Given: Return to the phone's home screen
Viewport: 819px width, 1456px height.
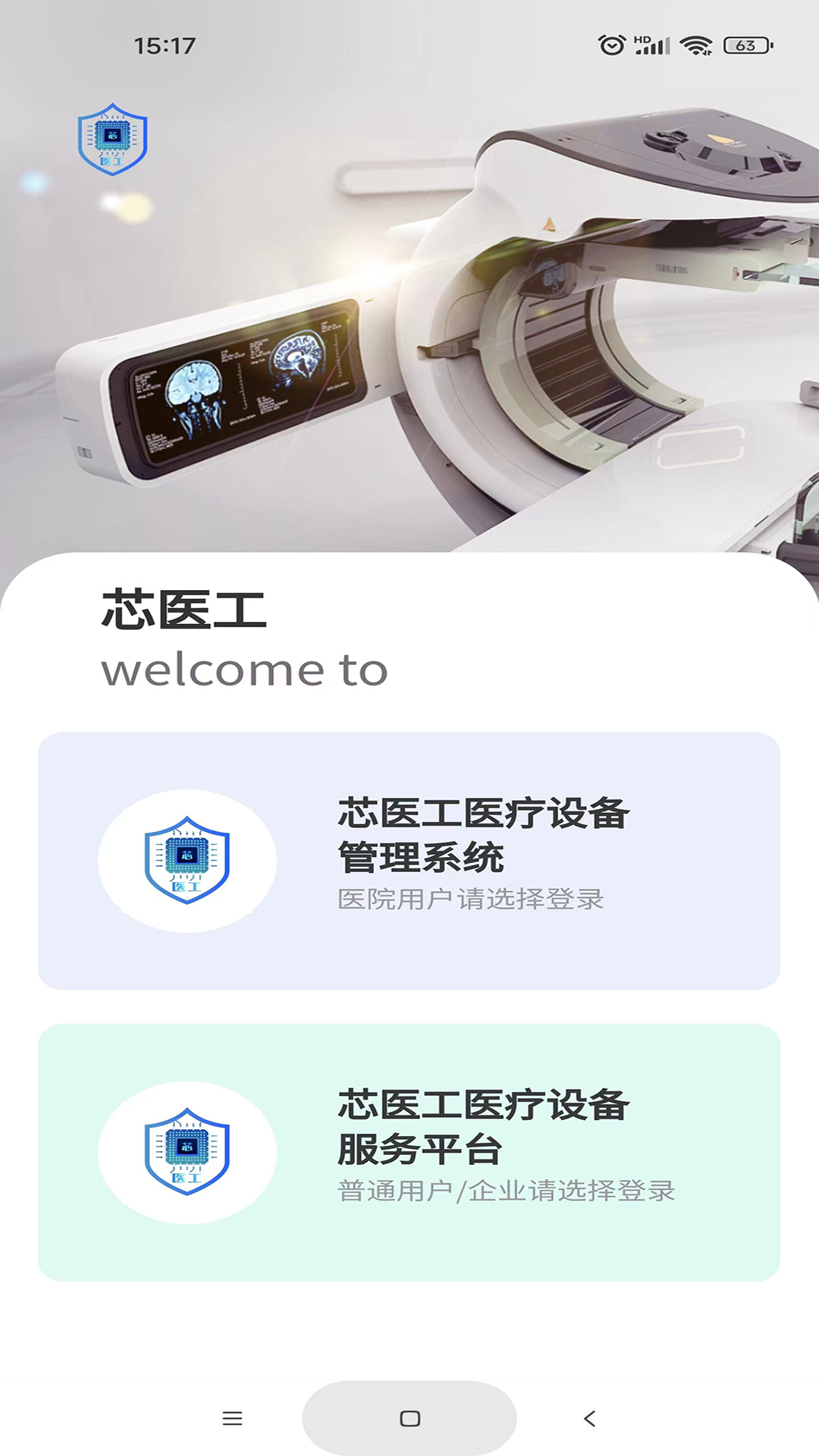Looking at the screenshot, I should click(409, 1418).
